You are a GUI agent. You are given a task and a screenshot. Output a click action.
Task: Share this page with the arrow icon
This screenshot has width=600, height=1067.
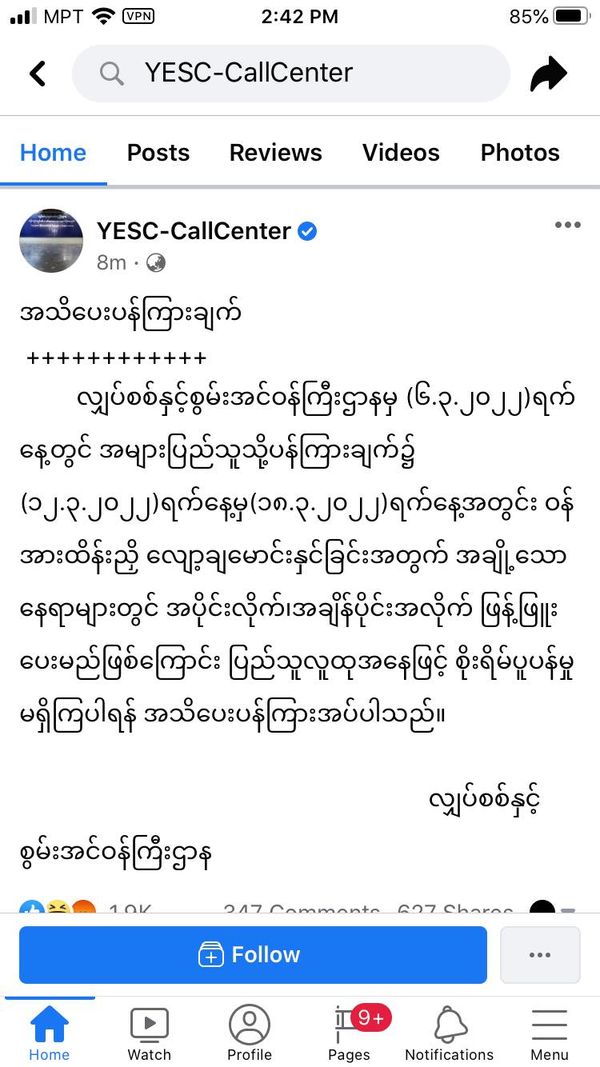548,73
